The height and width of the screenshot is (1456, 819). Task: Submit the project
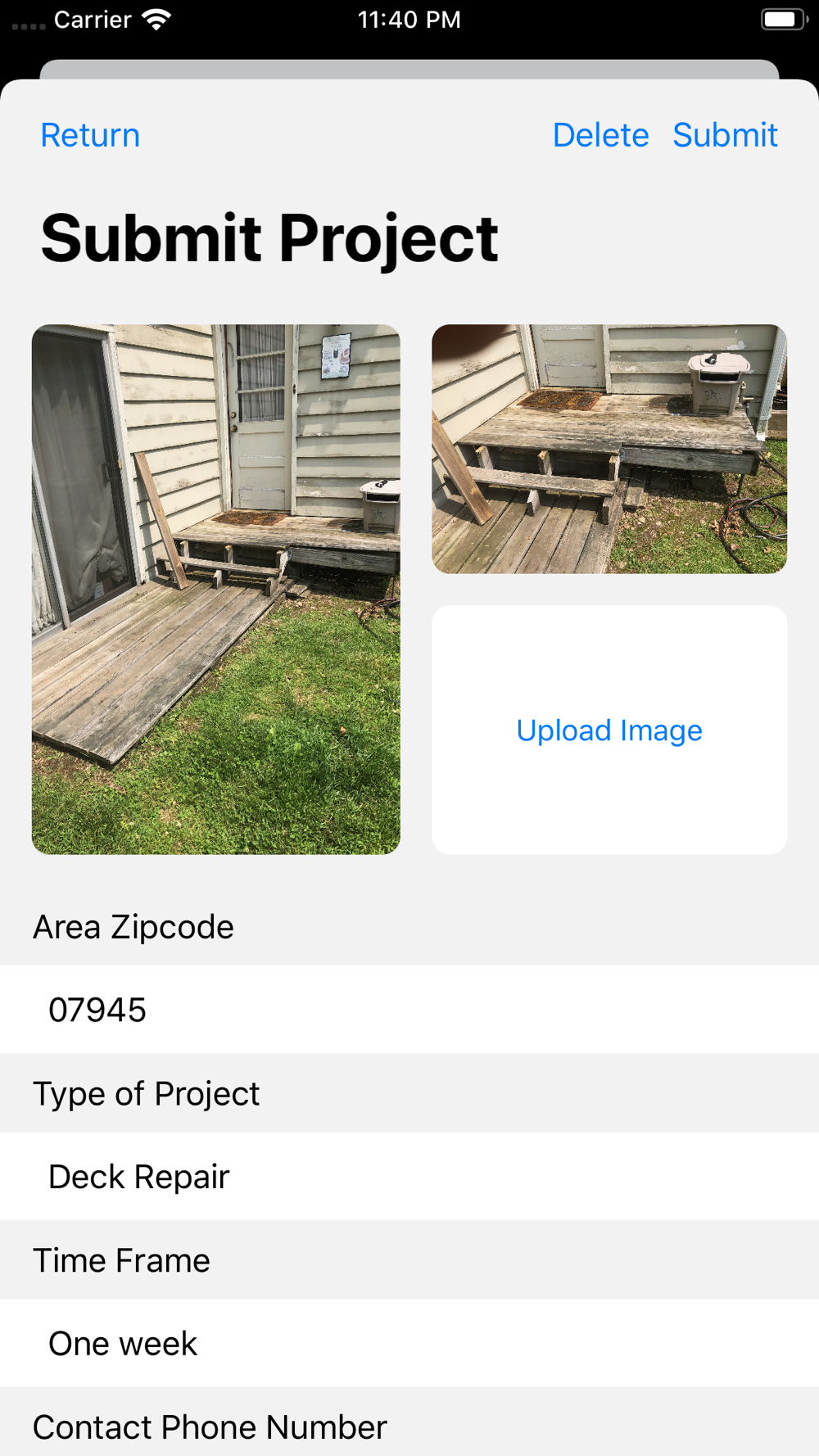click(725, 135)
